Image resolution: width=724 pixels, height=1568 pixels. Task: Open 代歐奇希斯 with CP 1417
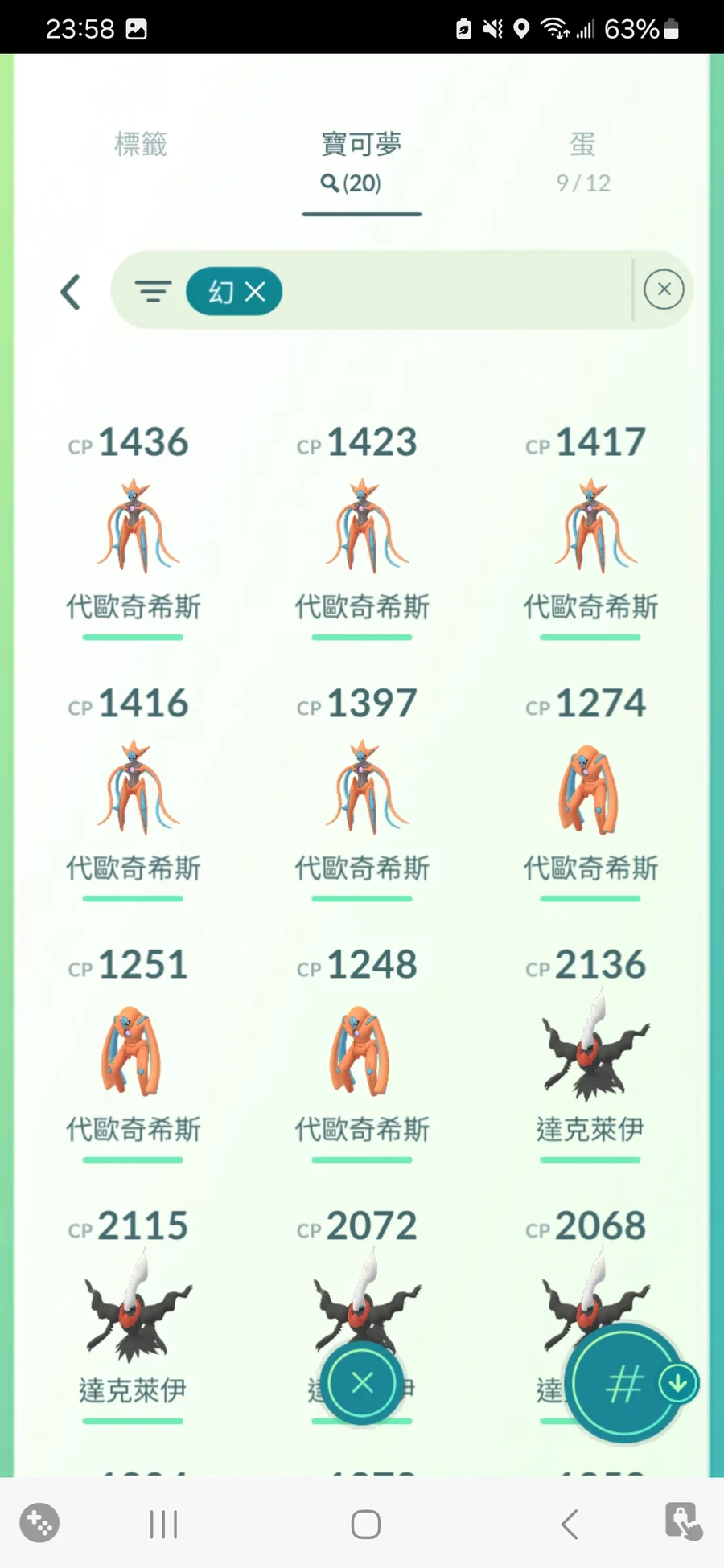click(x=590, y=527)
